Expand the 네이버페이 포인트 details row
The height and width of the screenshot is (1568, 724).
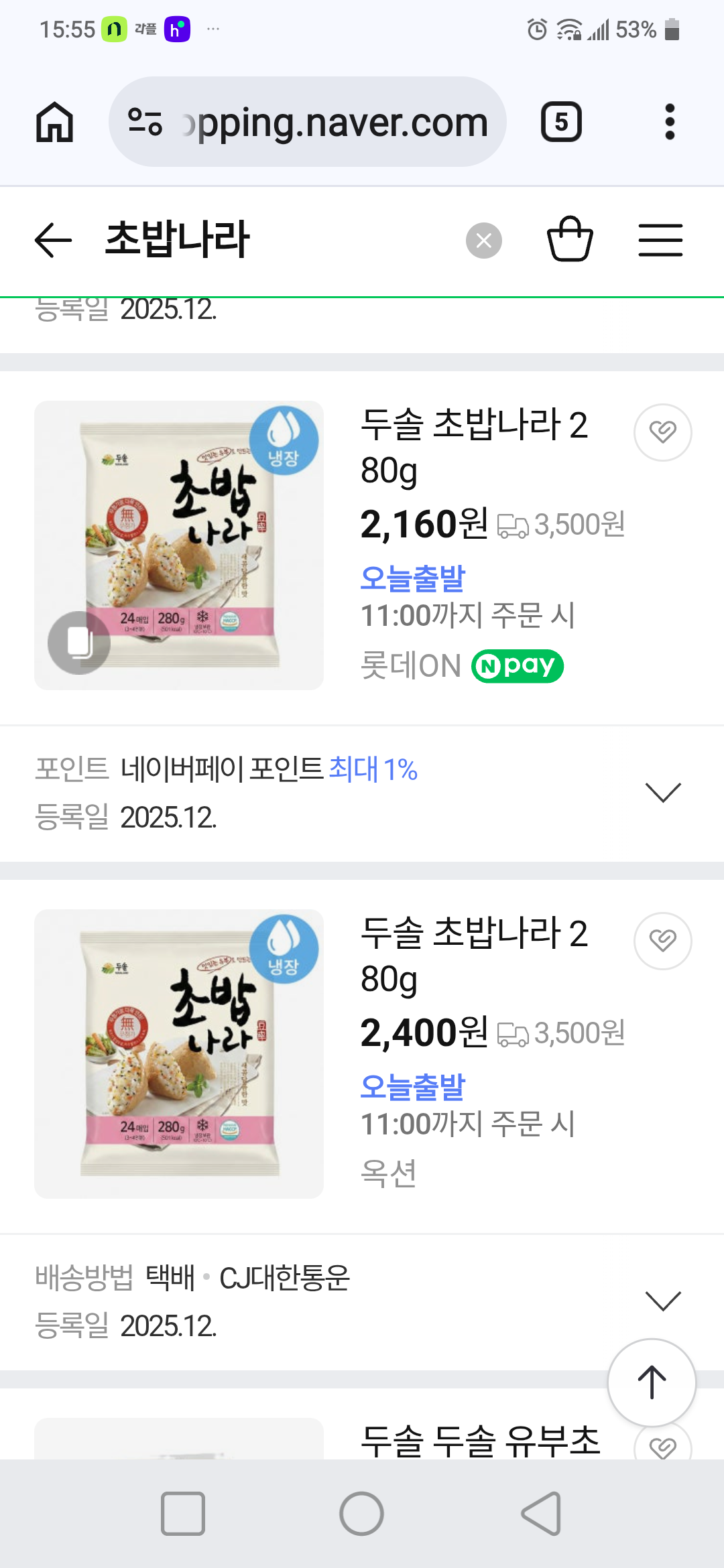coord(662,793)
